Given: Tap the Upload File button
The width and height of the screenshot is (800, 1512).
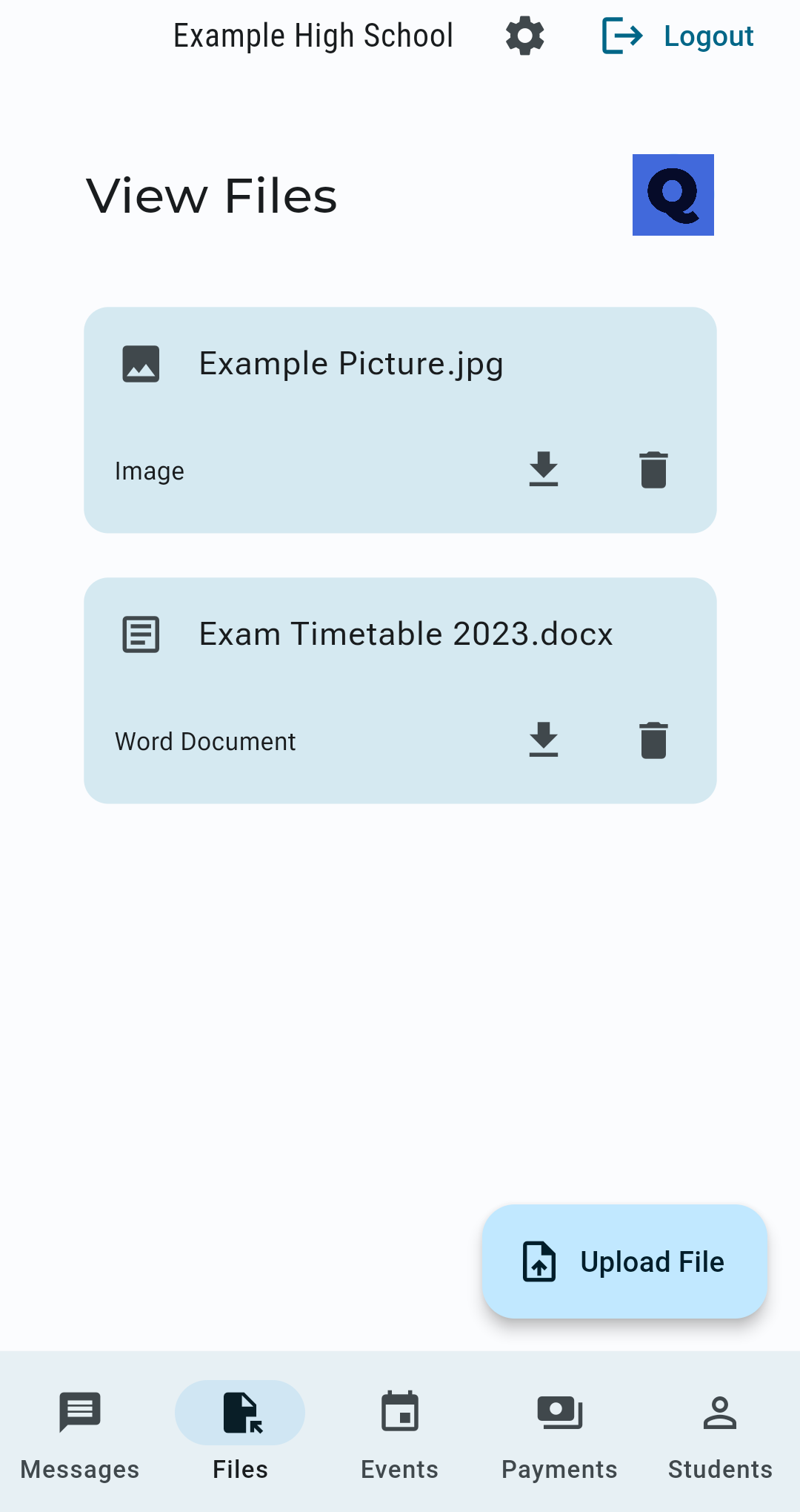Looking at the screenshot, I should click(x=624, y=1261).
